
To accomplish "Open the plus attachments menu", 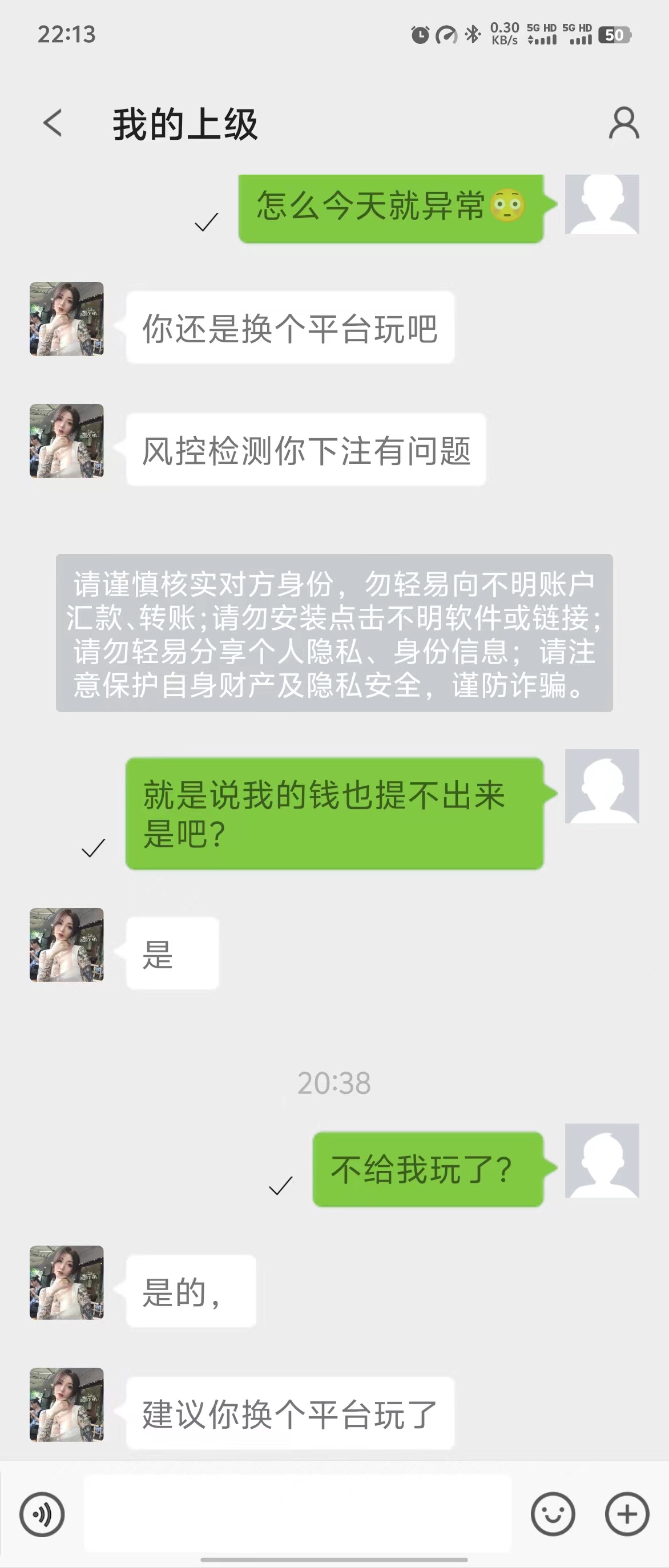I will tap(627, 1514).
